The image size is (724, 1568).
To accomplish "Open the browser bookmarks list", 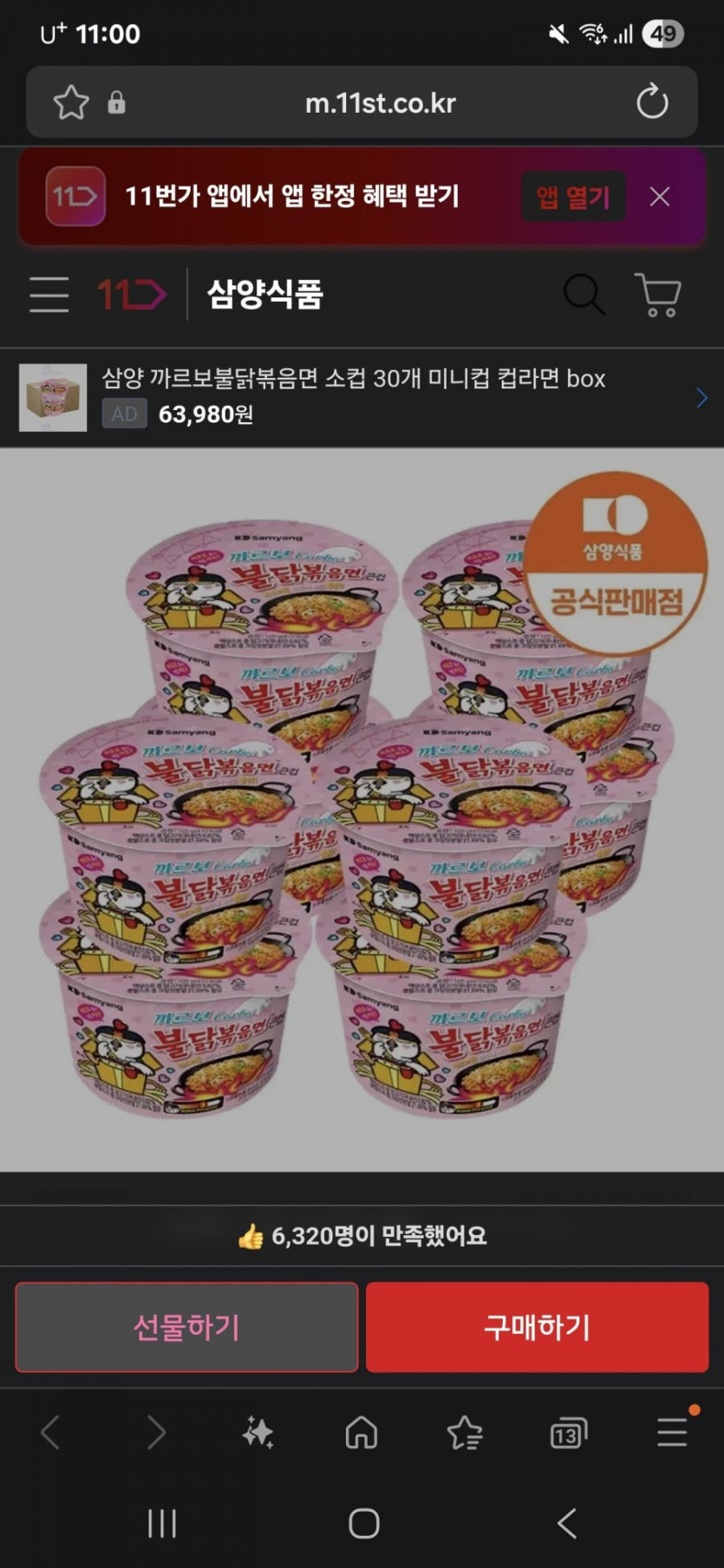I will point(465,1434).
